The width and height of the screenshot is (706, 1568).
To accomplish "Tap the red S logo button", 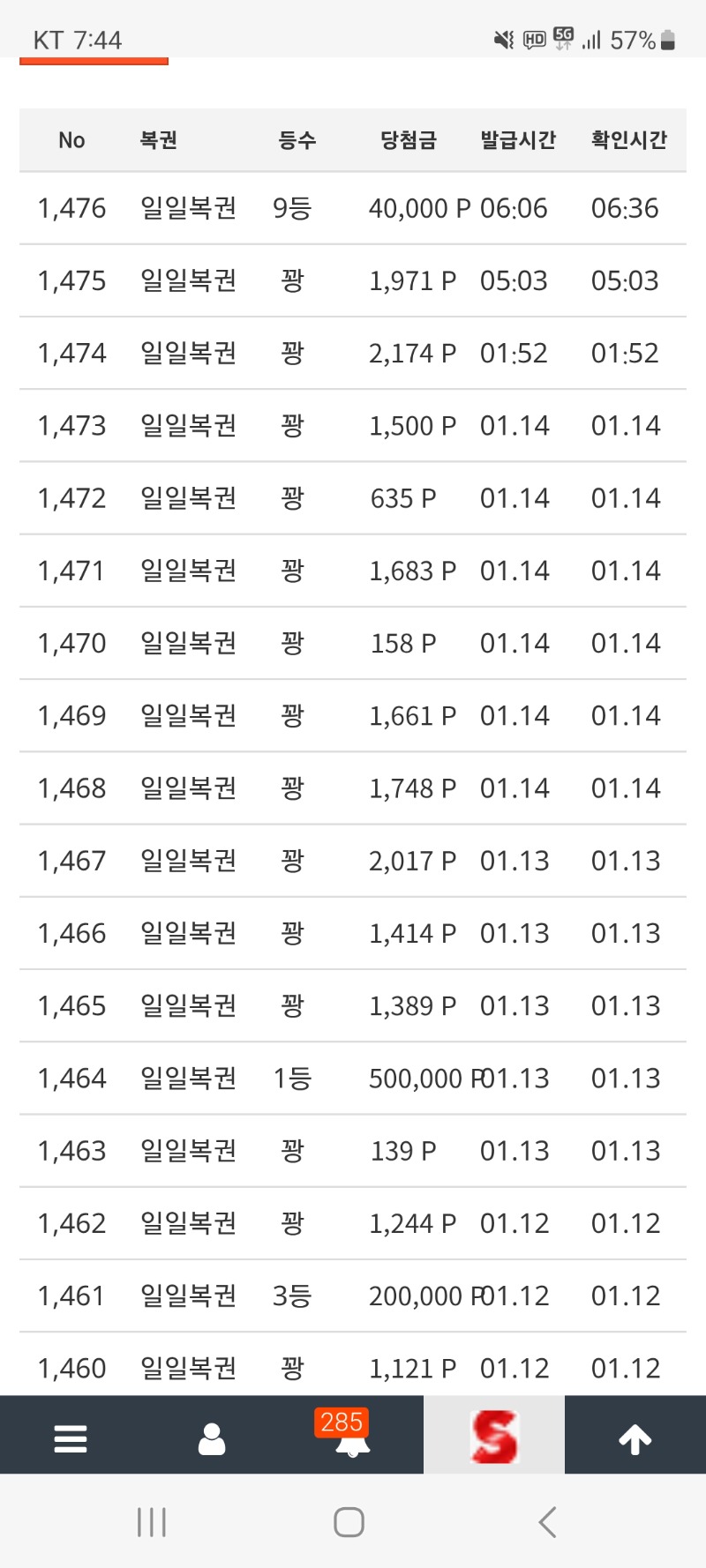I will 494,1437.
